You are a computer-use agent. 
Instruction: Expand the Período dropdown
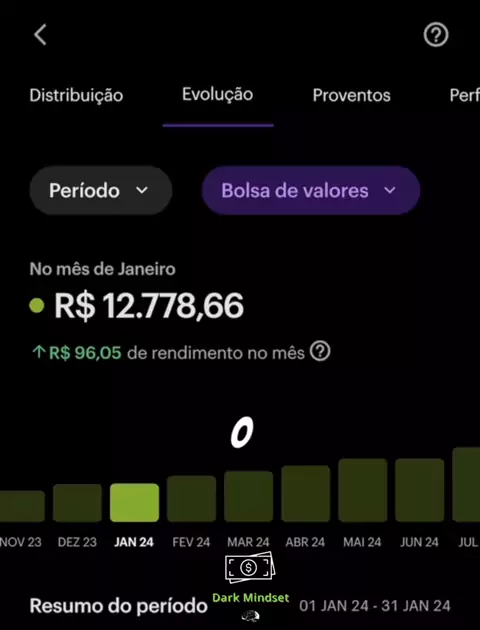click(x=101, y=190)
